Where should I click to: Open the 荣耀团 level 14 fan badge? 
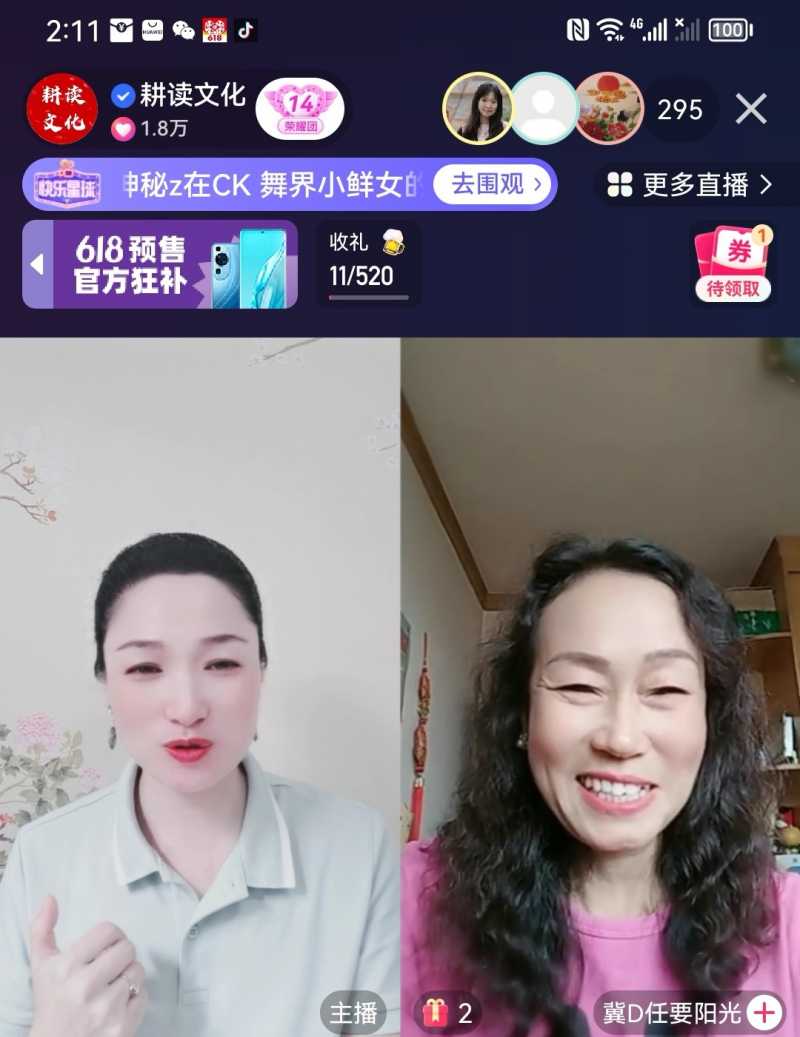[301, 106]
